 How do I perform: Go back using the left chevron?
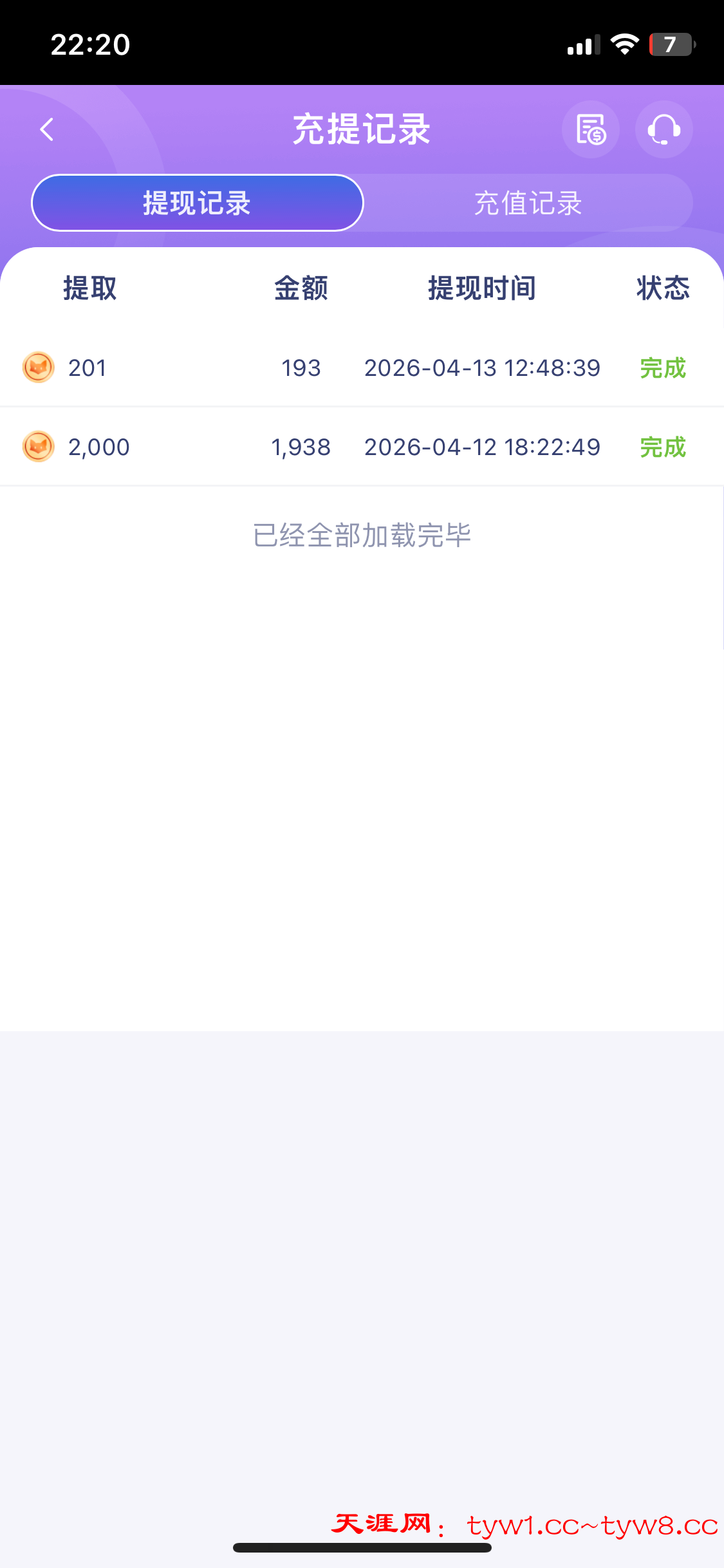(46, 129)
